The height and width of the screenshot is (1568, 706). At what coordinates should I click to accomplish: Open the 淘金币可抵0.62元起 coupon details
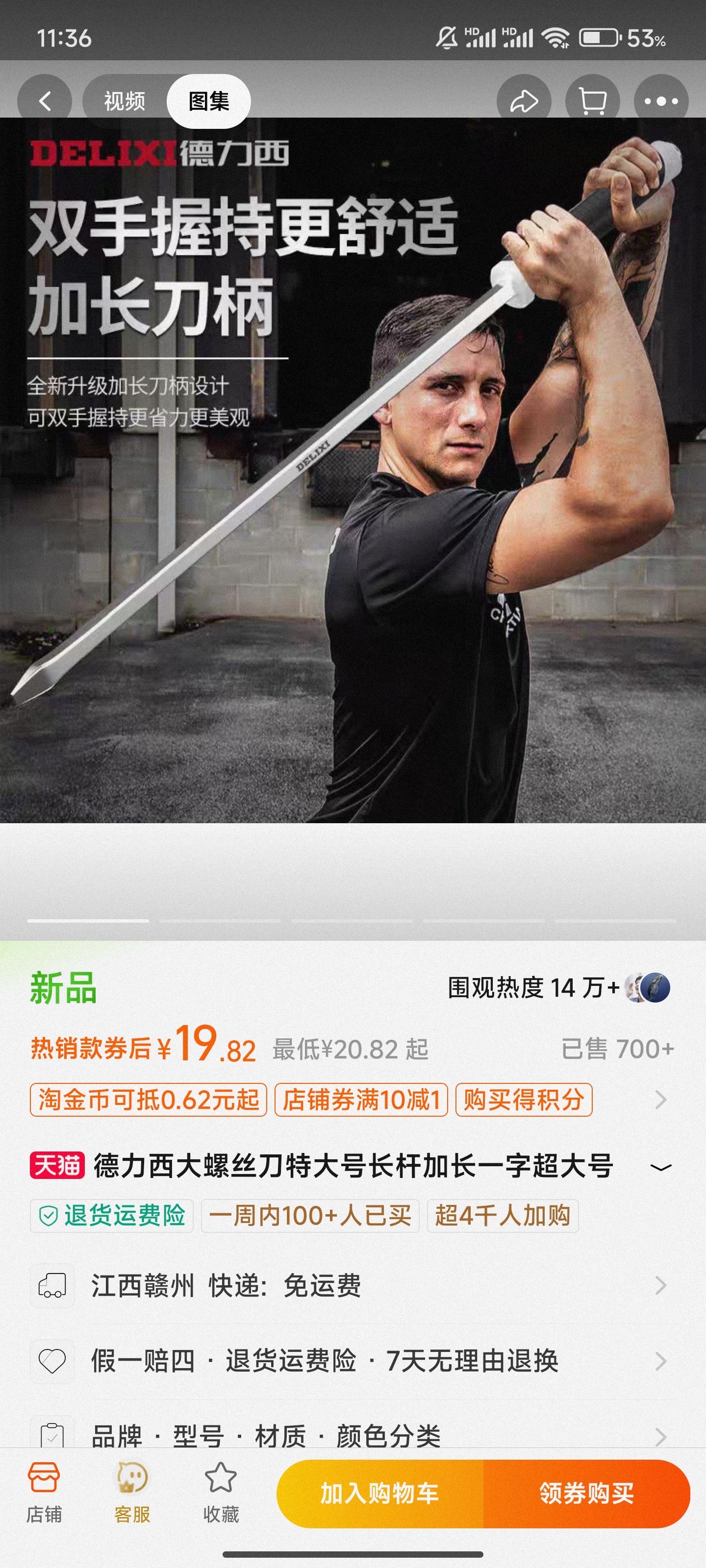149,1100
